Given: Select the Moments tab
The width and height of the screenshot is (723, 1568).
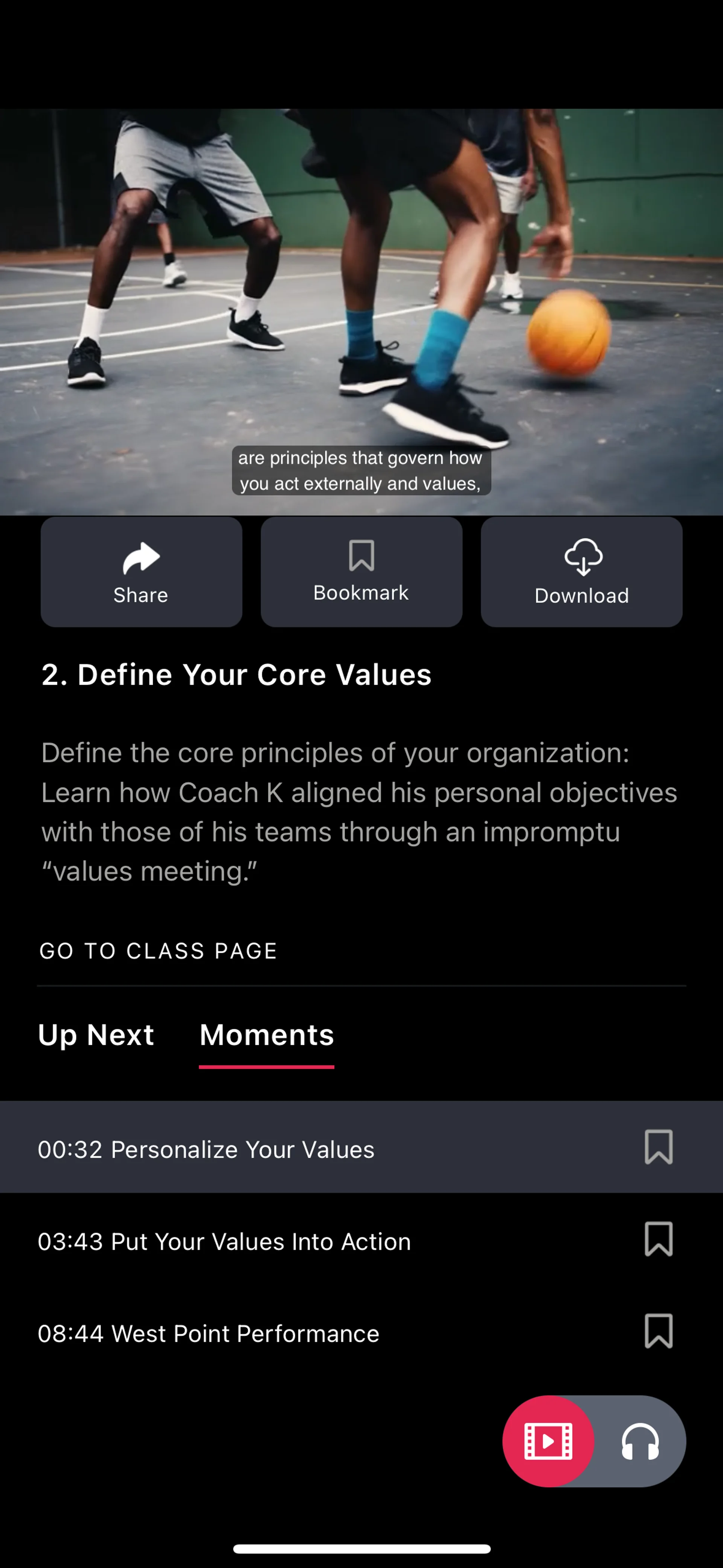Looking at the screenshot, I should tap(267, 1035).
